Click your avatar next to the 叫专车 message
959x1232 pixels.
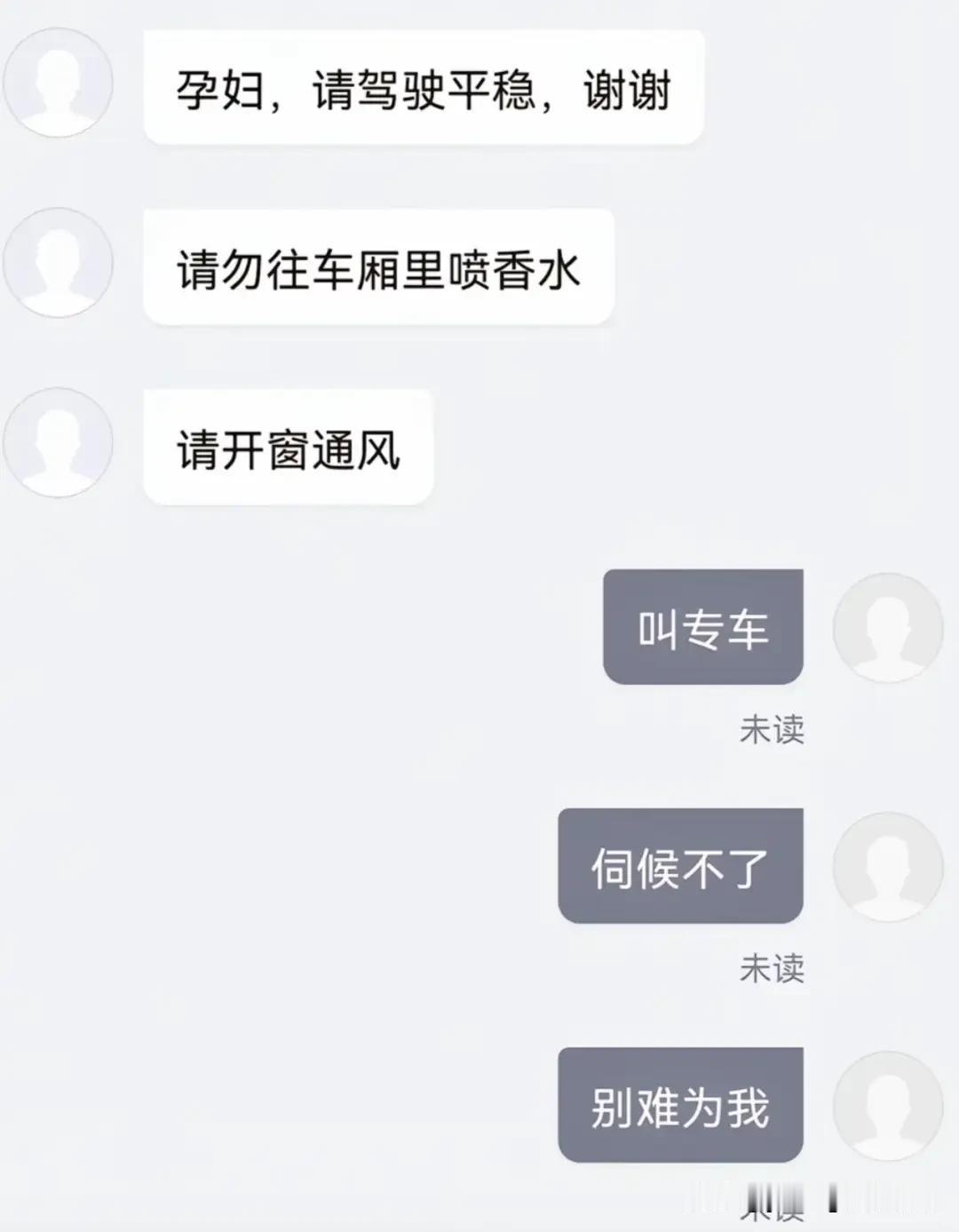point(889,627)
